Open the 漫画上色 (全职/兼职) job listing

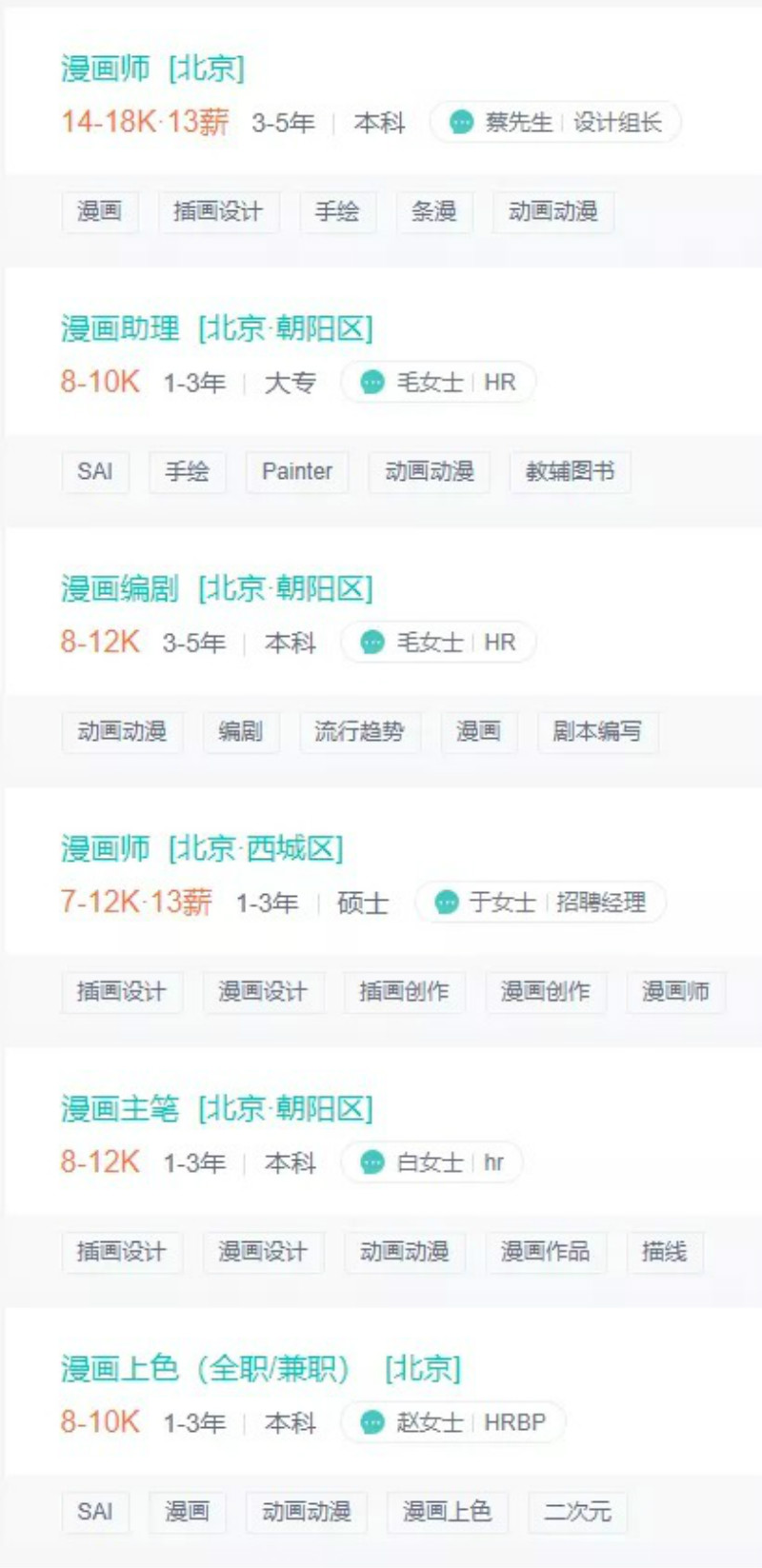(260, 1368)
